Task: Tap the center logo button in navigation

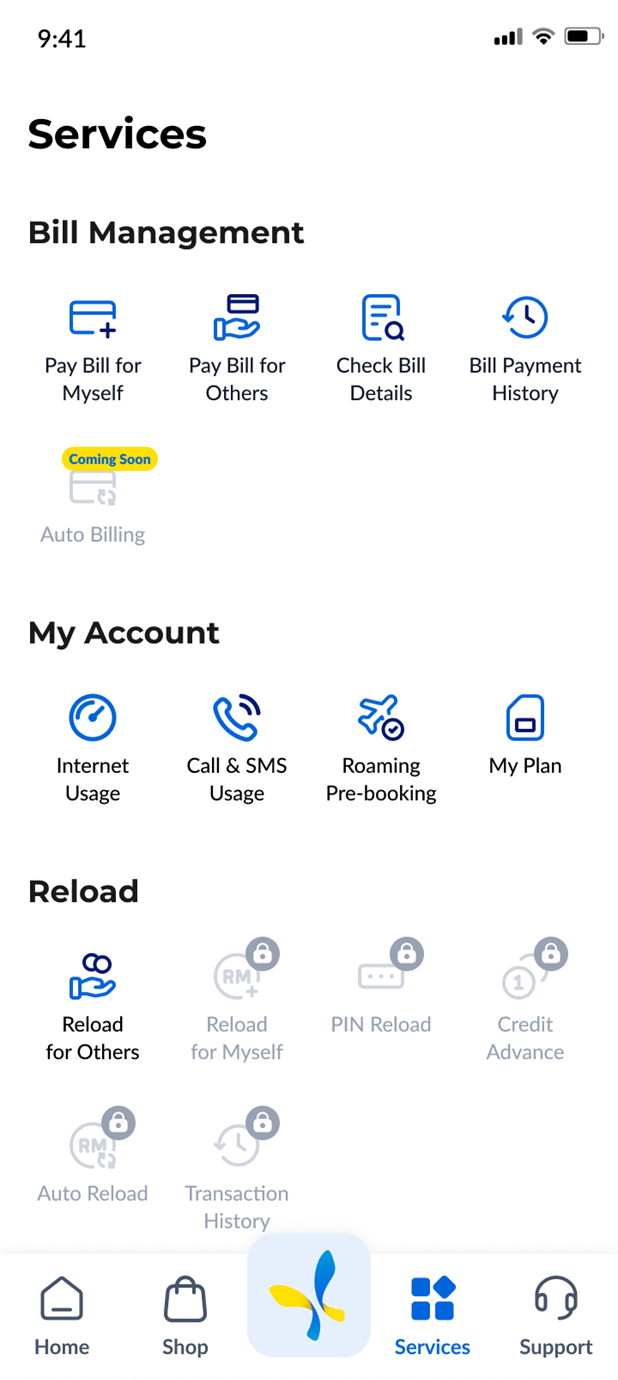Action: 309,1296
